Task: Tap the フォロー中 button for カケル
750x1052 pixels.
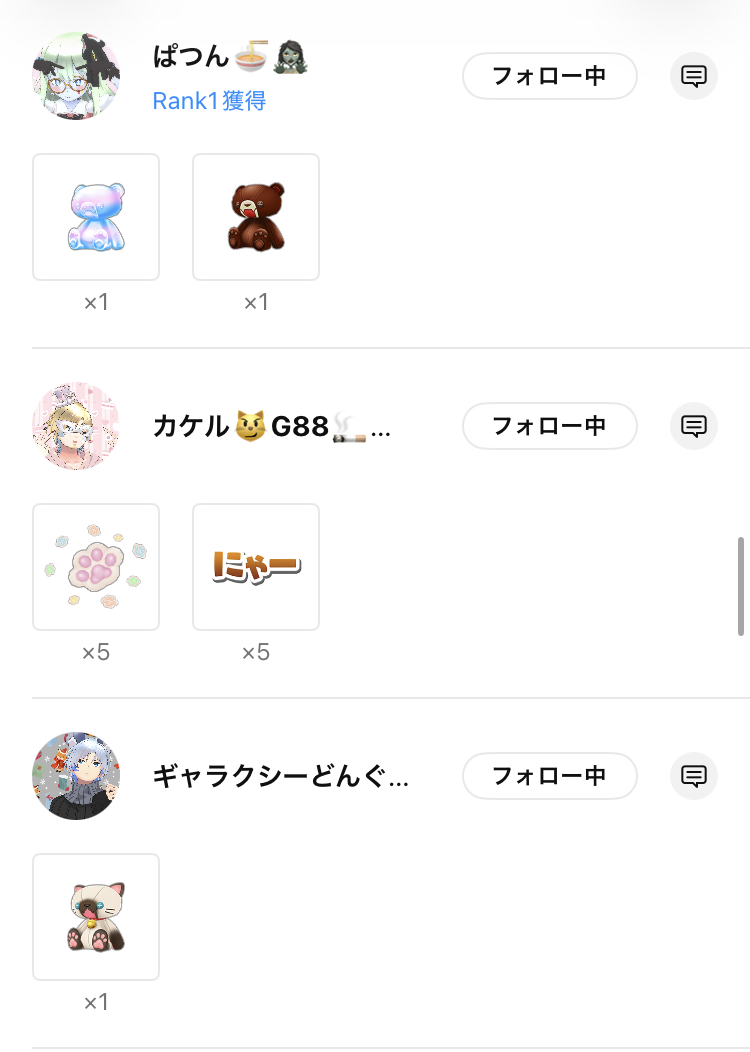Action: [x=549, y=426]
